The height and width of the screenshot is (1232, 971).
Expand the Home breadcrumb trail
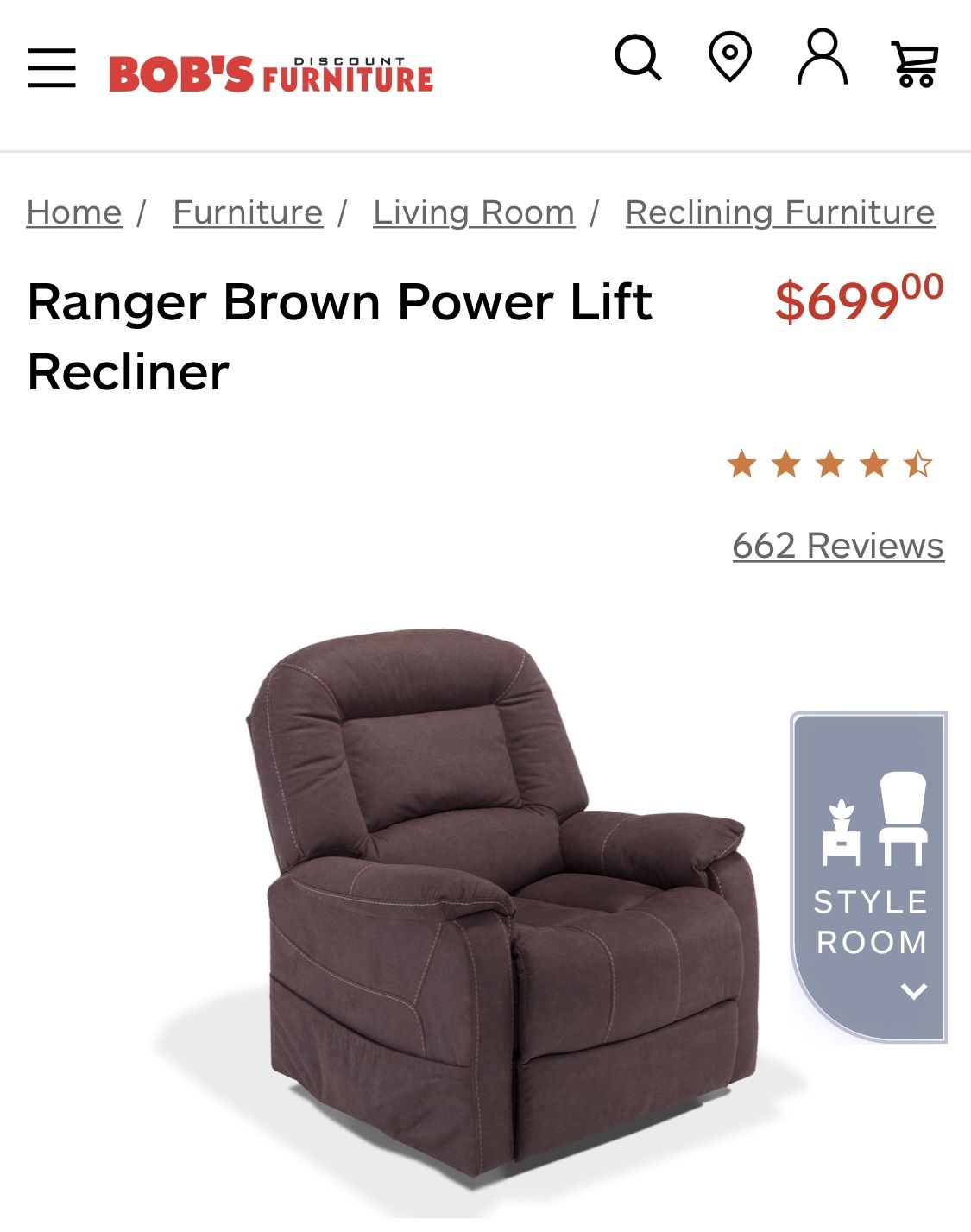click(x=73, y=212)
